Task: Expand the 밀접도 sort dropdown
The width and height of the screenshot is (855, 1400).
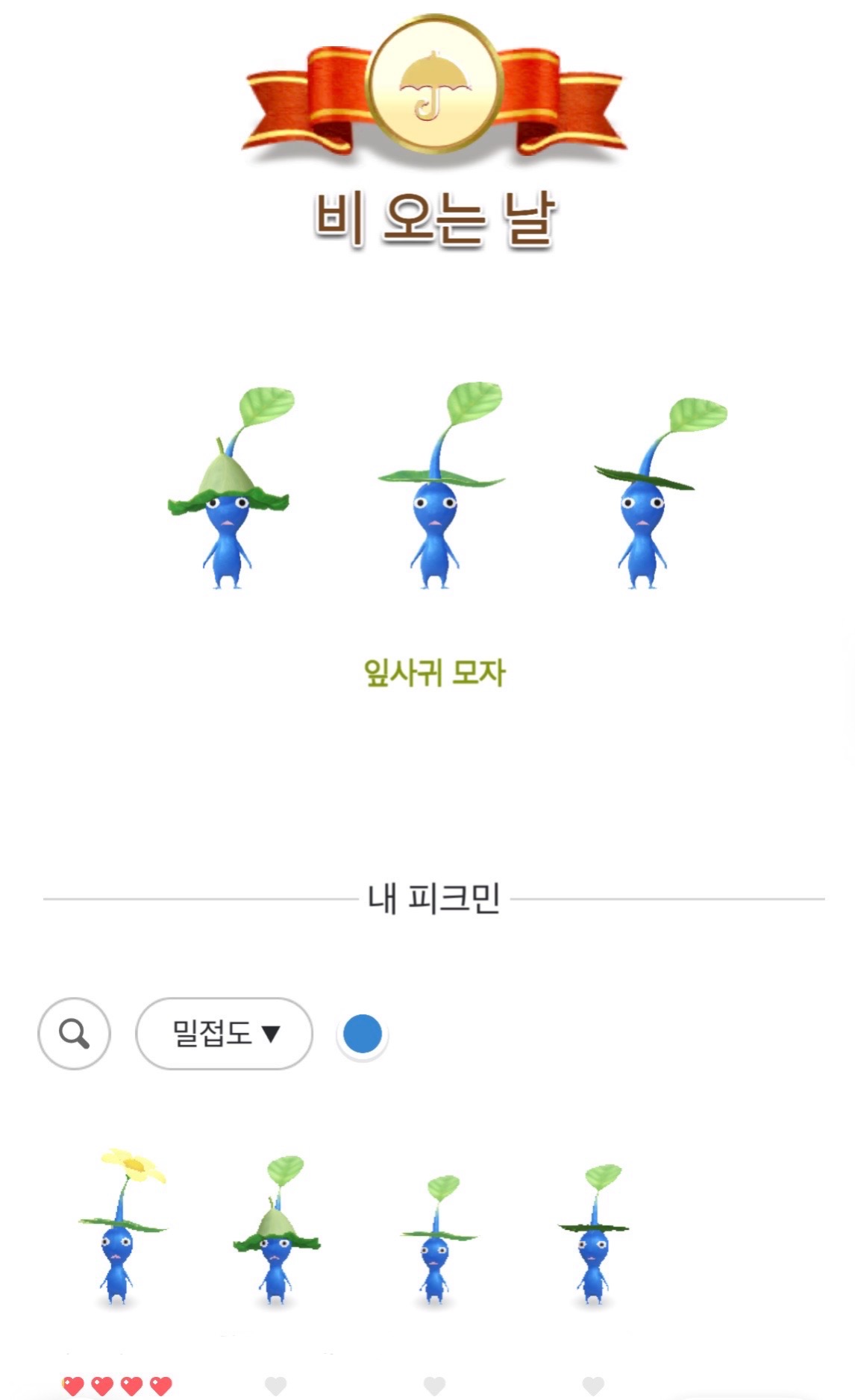Action: click(224, 1034)
